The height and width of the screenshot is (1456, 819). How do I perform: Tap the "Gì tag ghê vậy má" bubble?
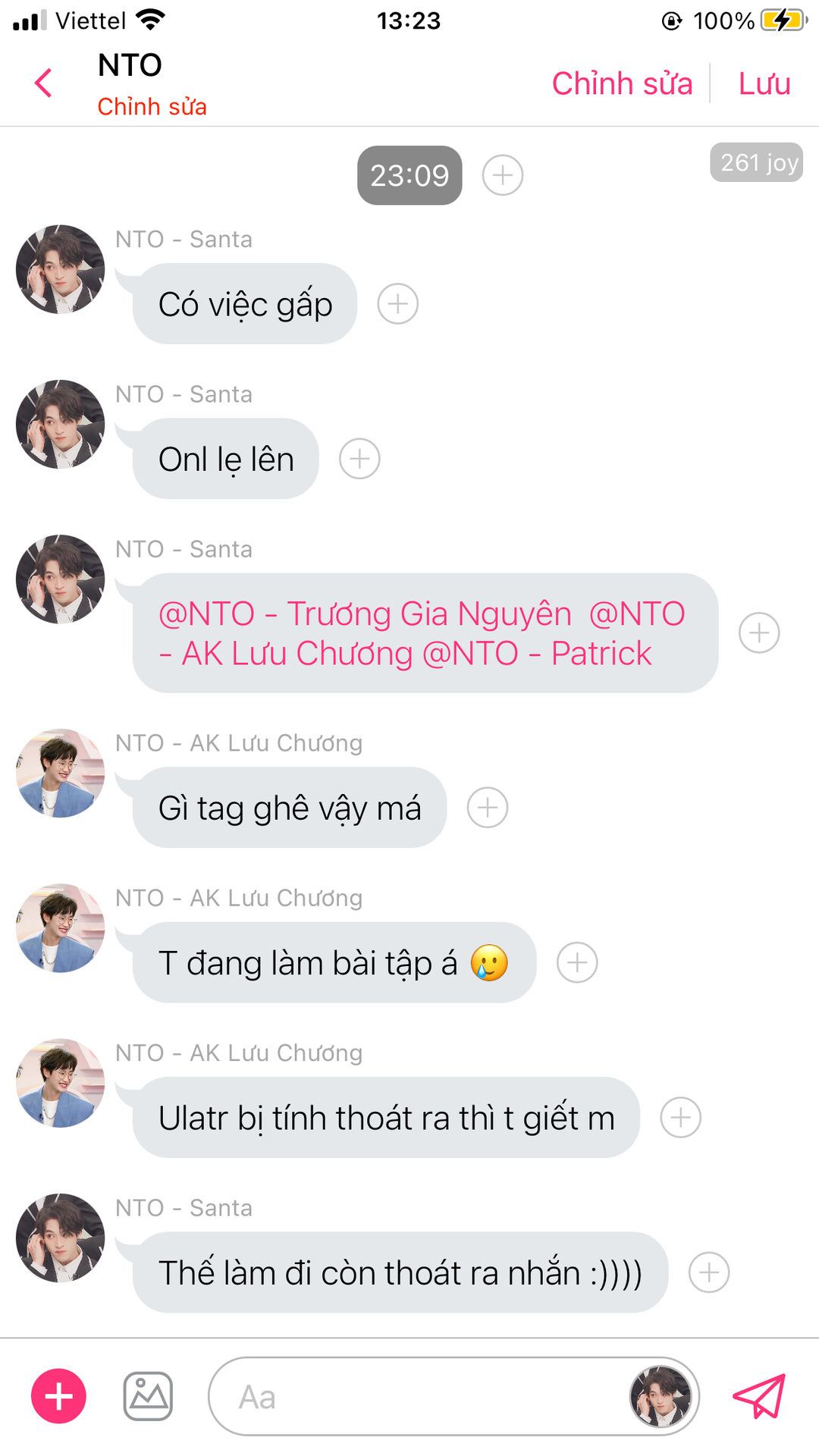coord(290,808)
